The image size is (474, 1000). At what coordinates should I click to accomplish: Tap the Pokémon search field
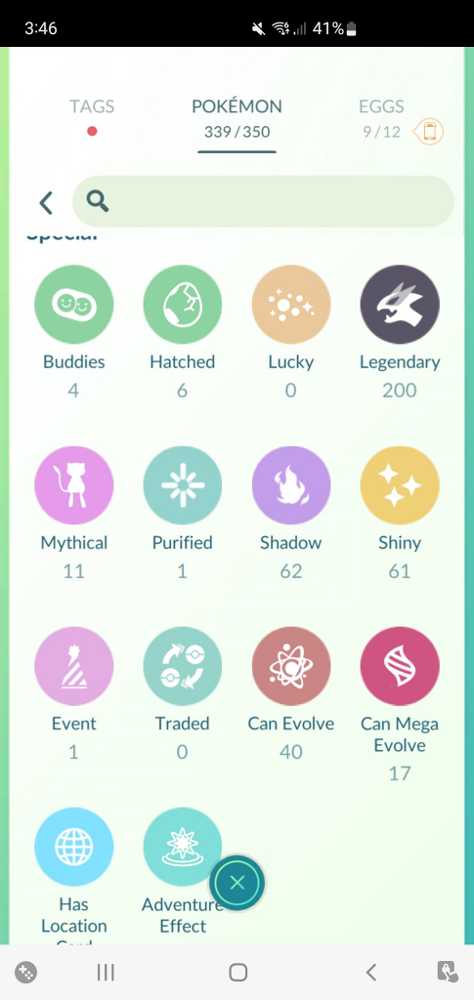click(263, 202)
